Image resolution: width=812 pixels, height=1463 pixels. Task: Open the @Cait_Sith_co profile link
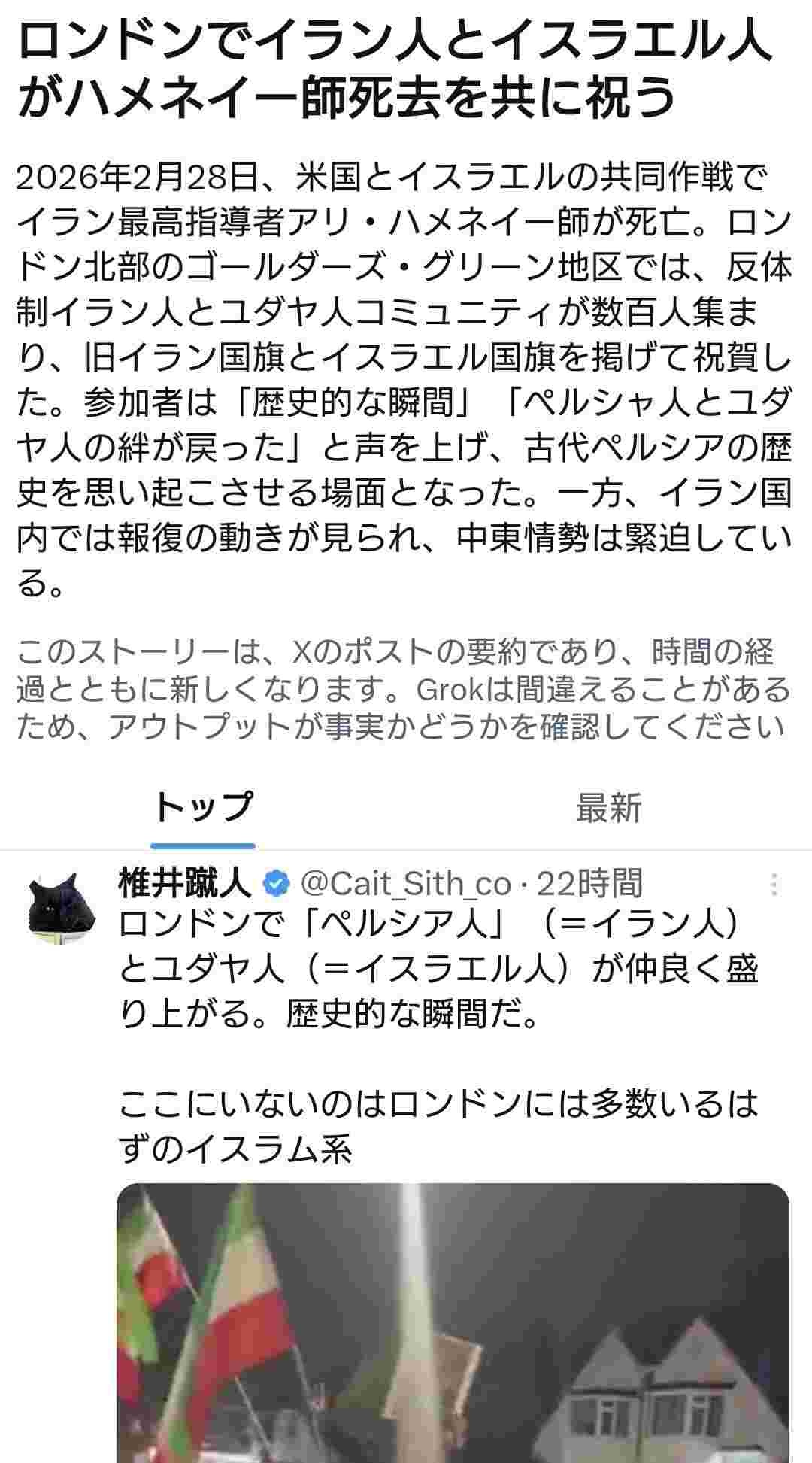[x=405, y=883]
